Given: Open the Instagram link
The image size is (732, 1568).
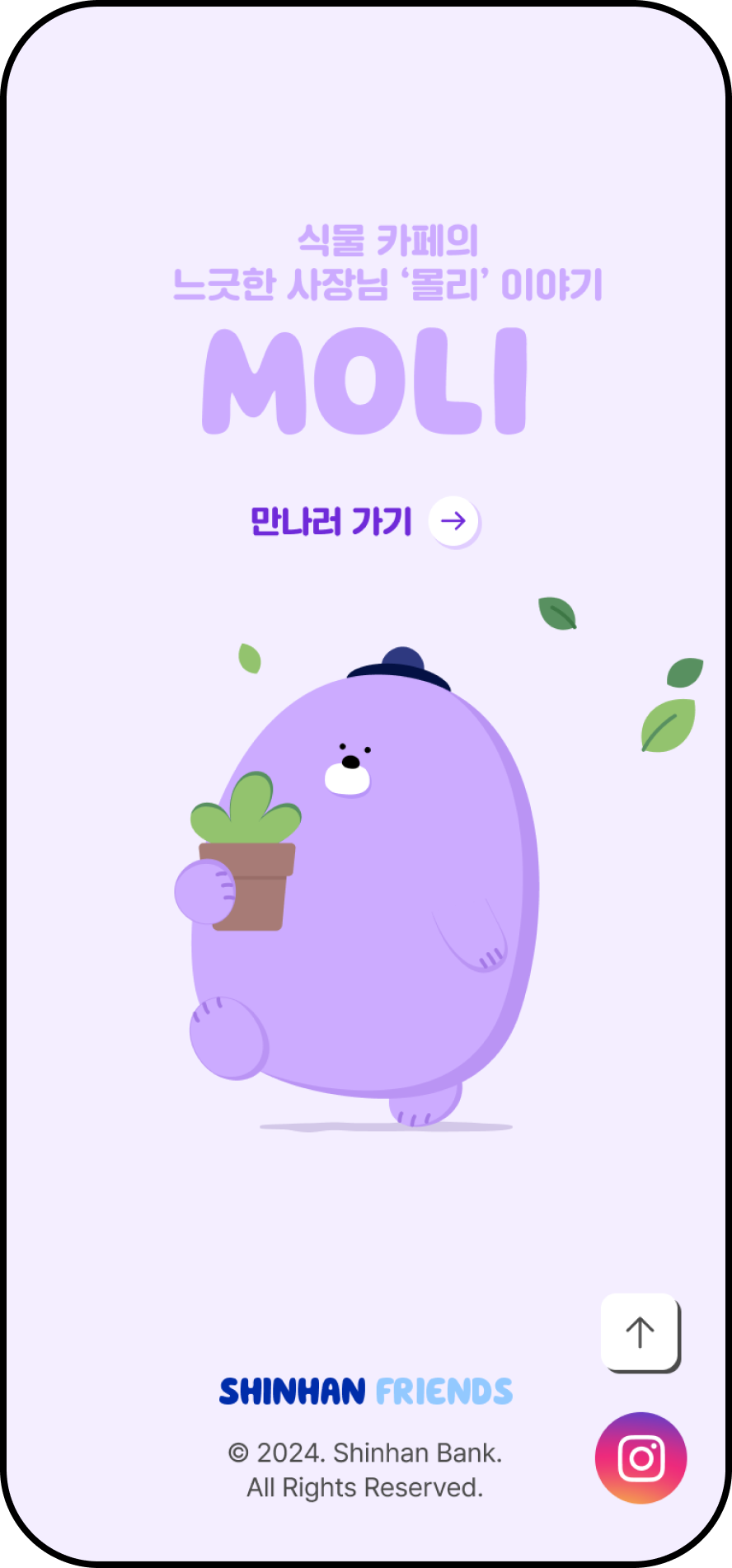Looking at the screenshot, I should coord(640,1458).
